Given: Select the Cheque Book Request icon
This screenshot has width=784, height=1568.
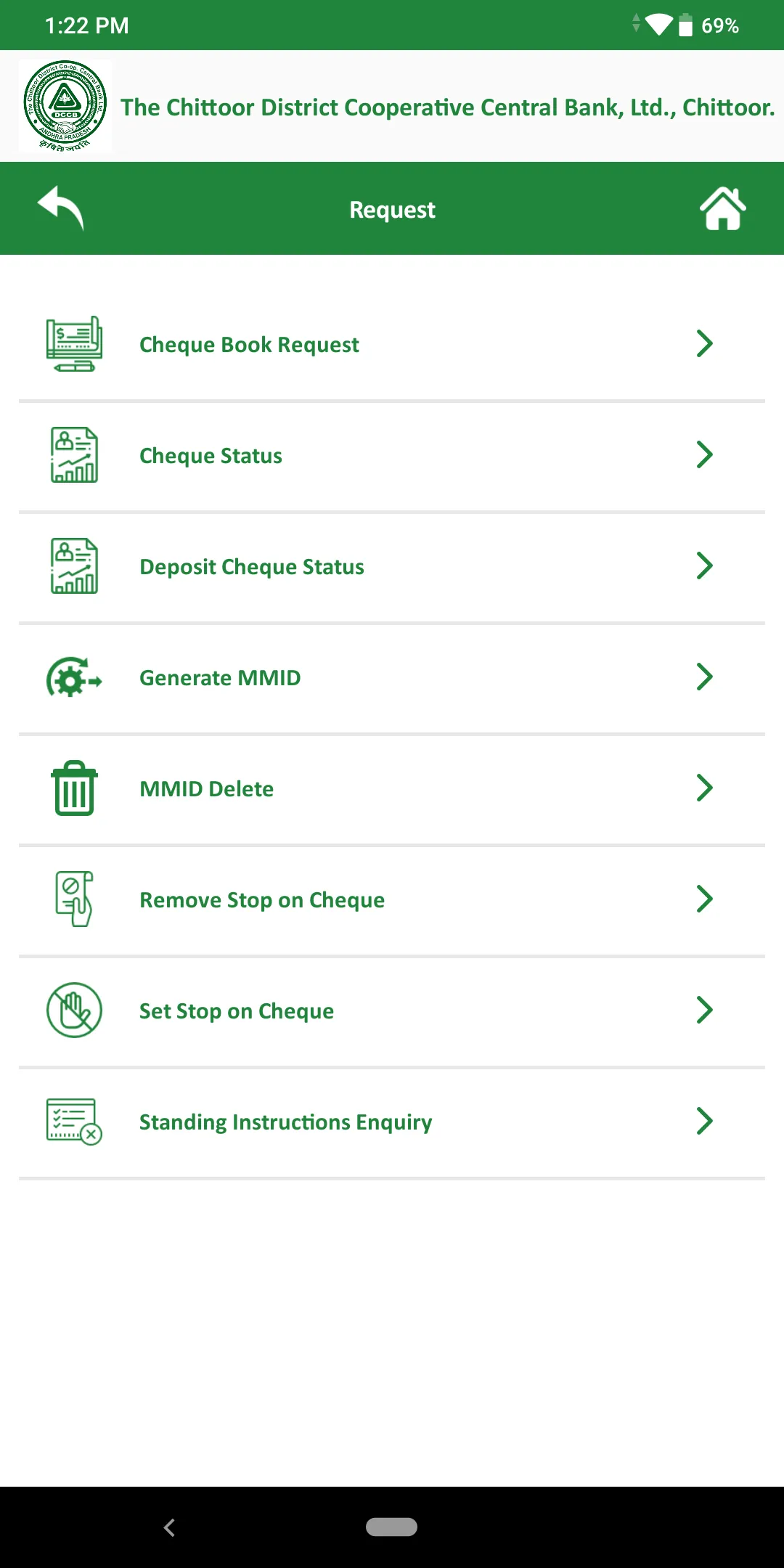Looking at the screenshot, I should click(x=73, y=344).
